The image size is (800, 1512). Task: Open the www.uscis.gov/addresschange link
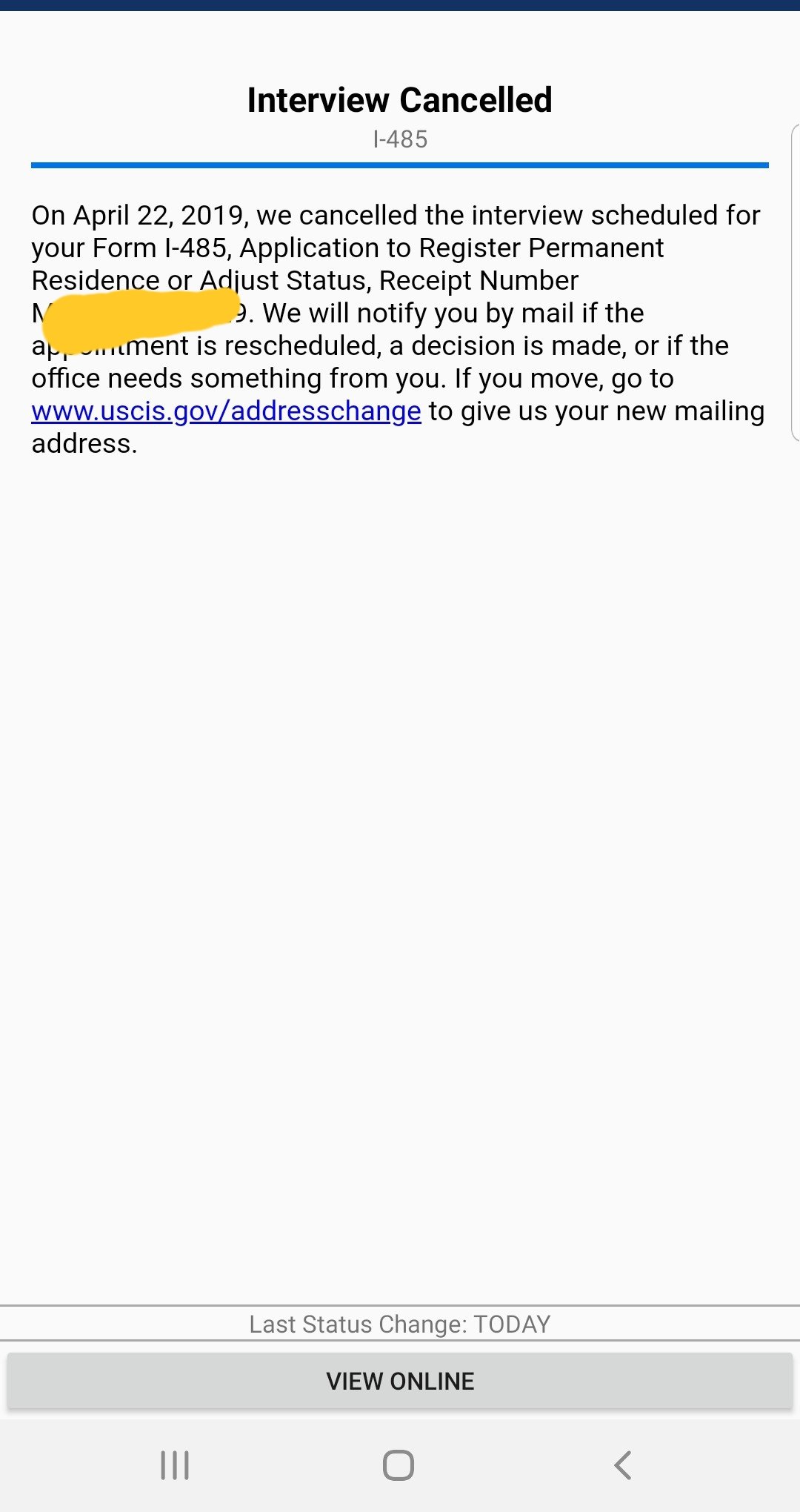[226, 411]
